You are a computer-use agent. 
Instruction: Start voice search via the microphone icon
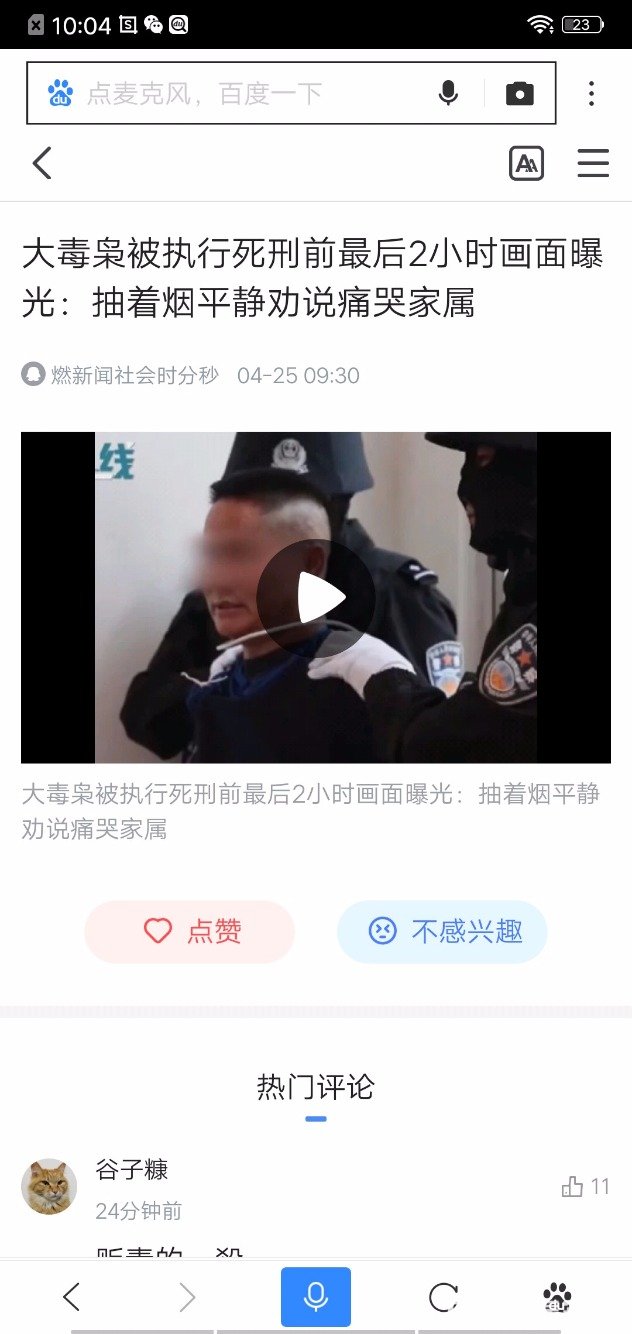click(x=448, y=94)
